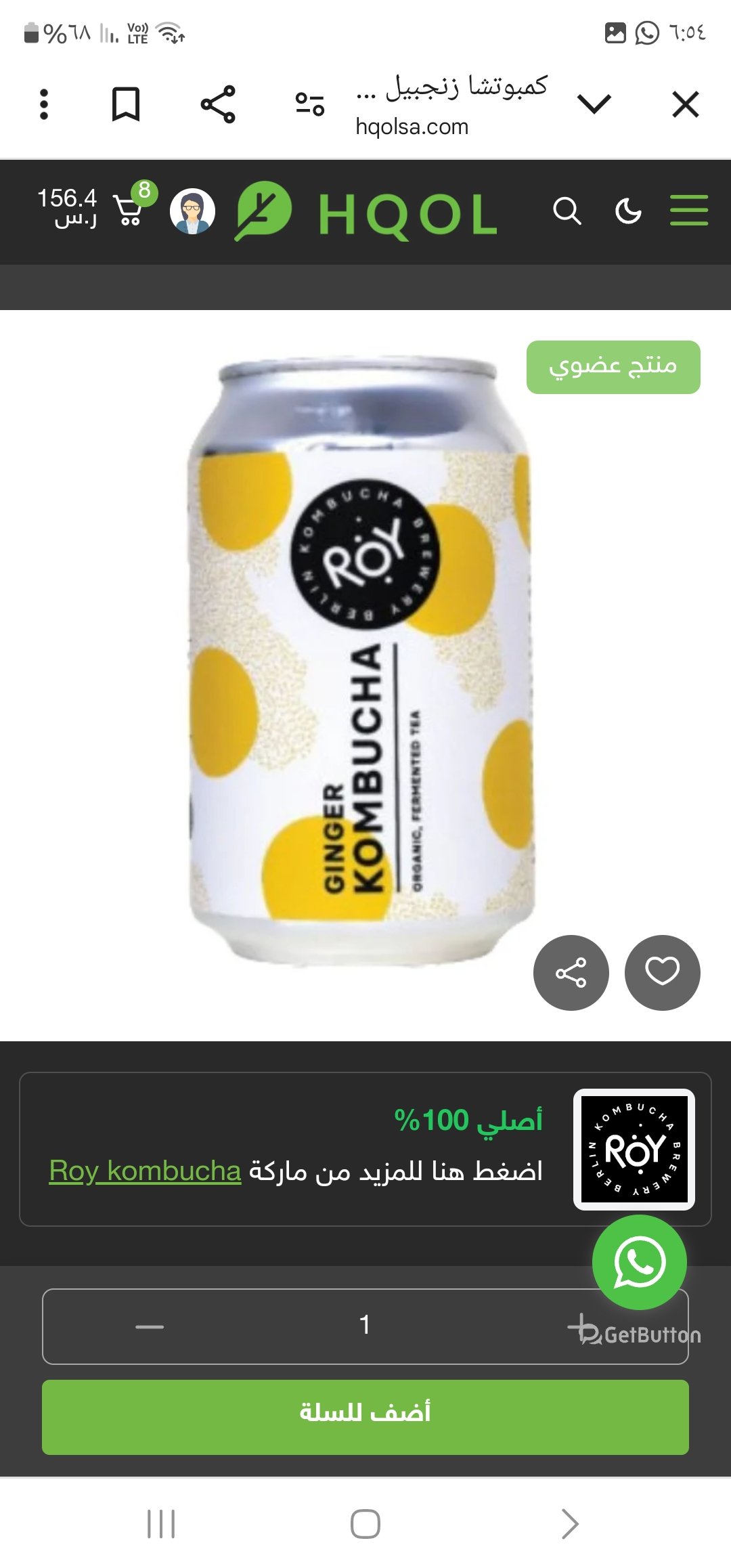The width and height of the screenshot is (731, 1568).
Task: Open the browser overflow menu
Action: [x=44, y=104]
